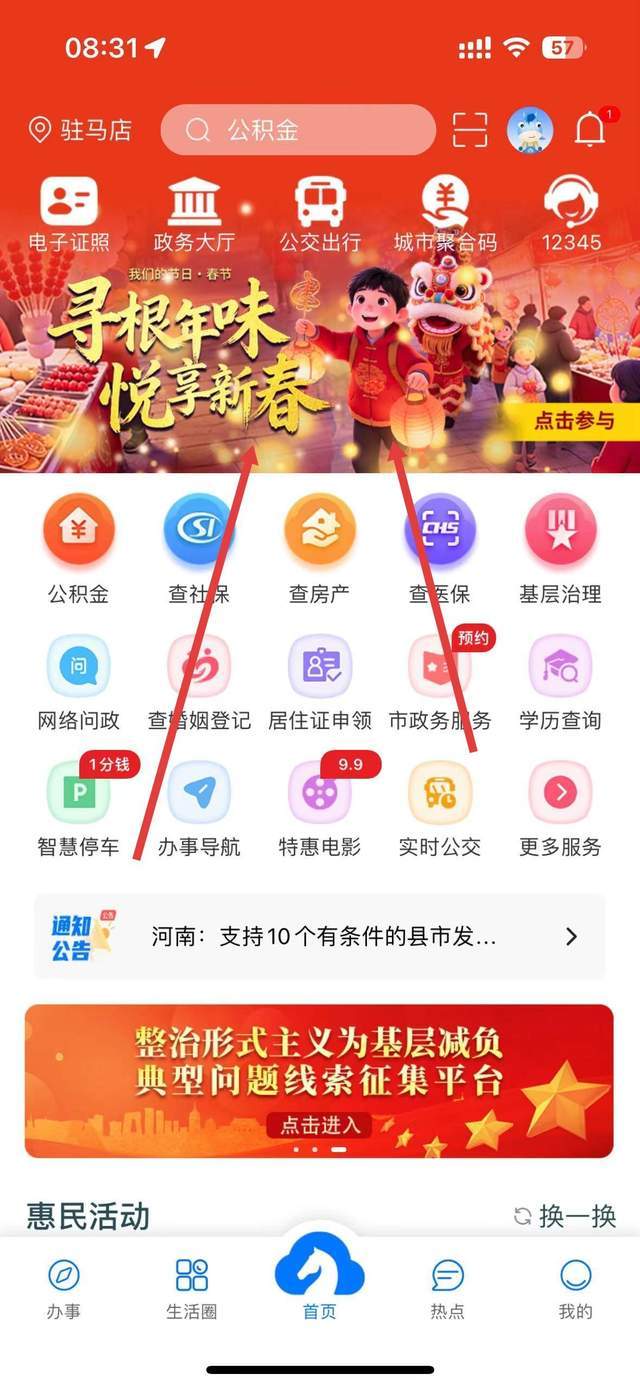
Task: Open the 通知公告 Henan notice row
Action: [x=320, y=937]
